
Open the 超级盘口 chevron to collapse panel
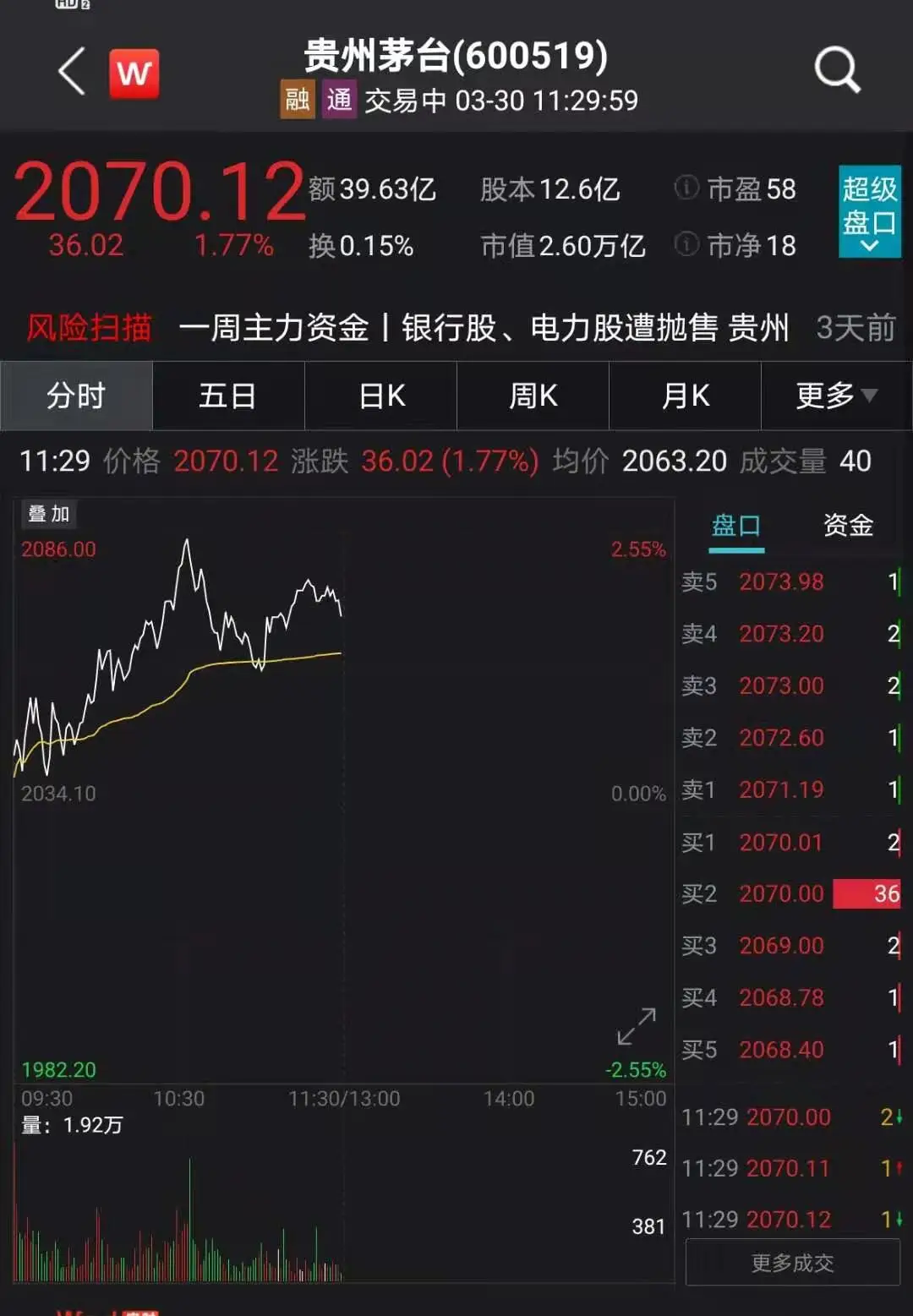pos(868,245)
